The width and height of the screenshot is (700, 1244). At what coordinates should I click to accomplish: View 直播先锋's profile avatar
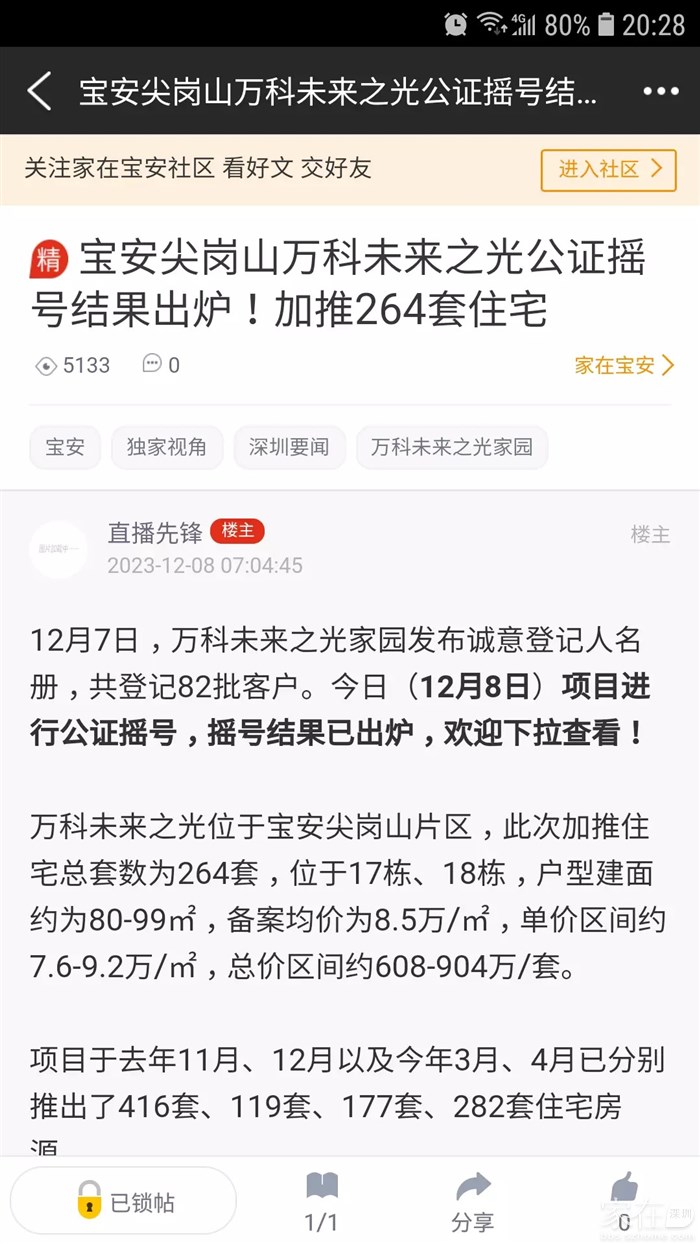coord(58,549)
